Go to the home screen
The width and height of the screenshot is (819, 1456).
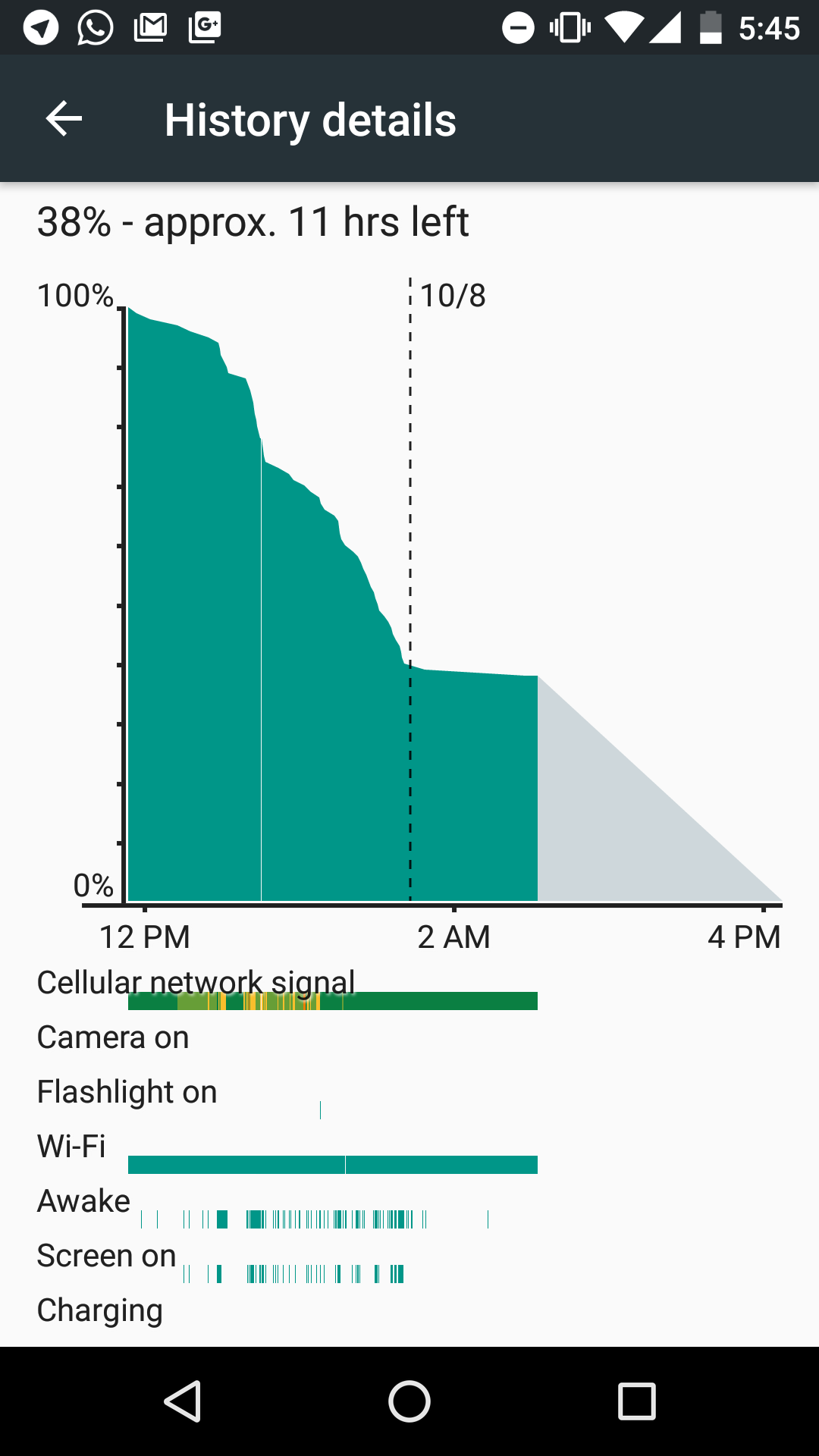click(x=409, y=1401)
